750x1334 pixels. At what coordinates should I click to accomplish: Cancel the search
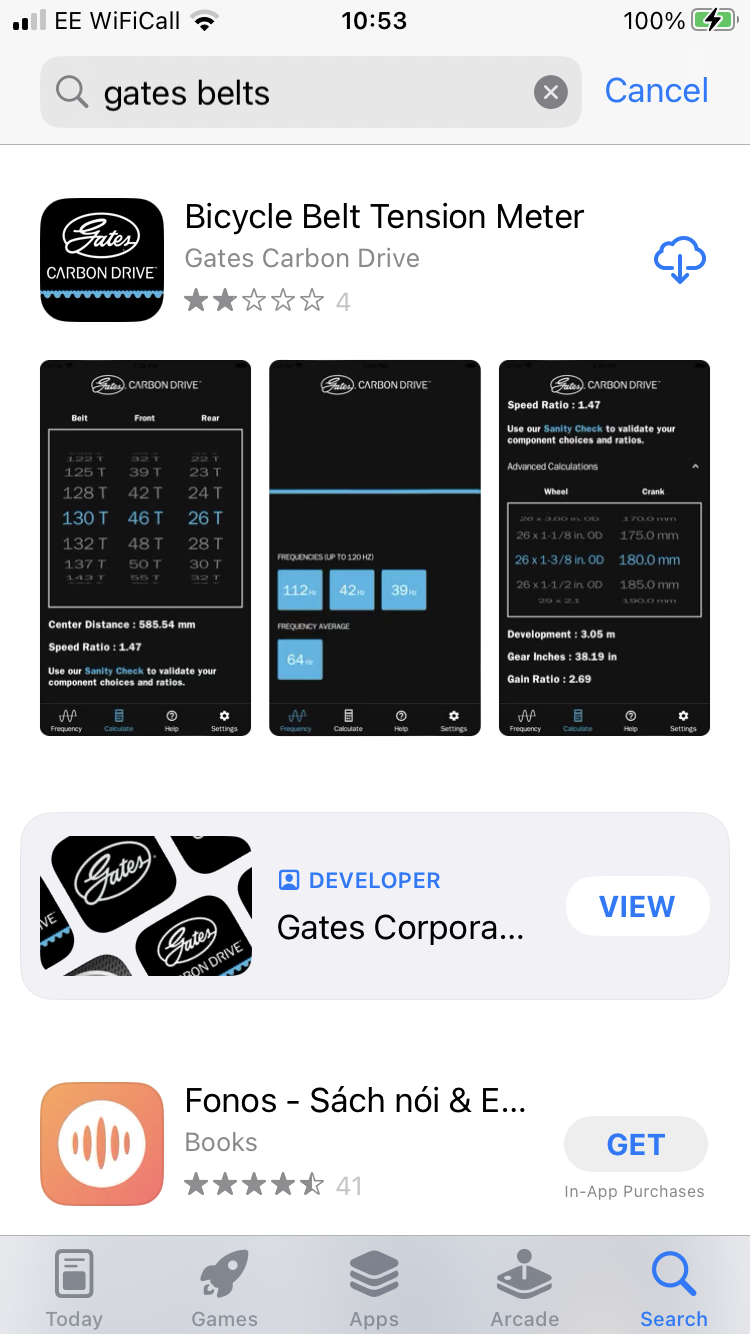(x=656, y=91)
